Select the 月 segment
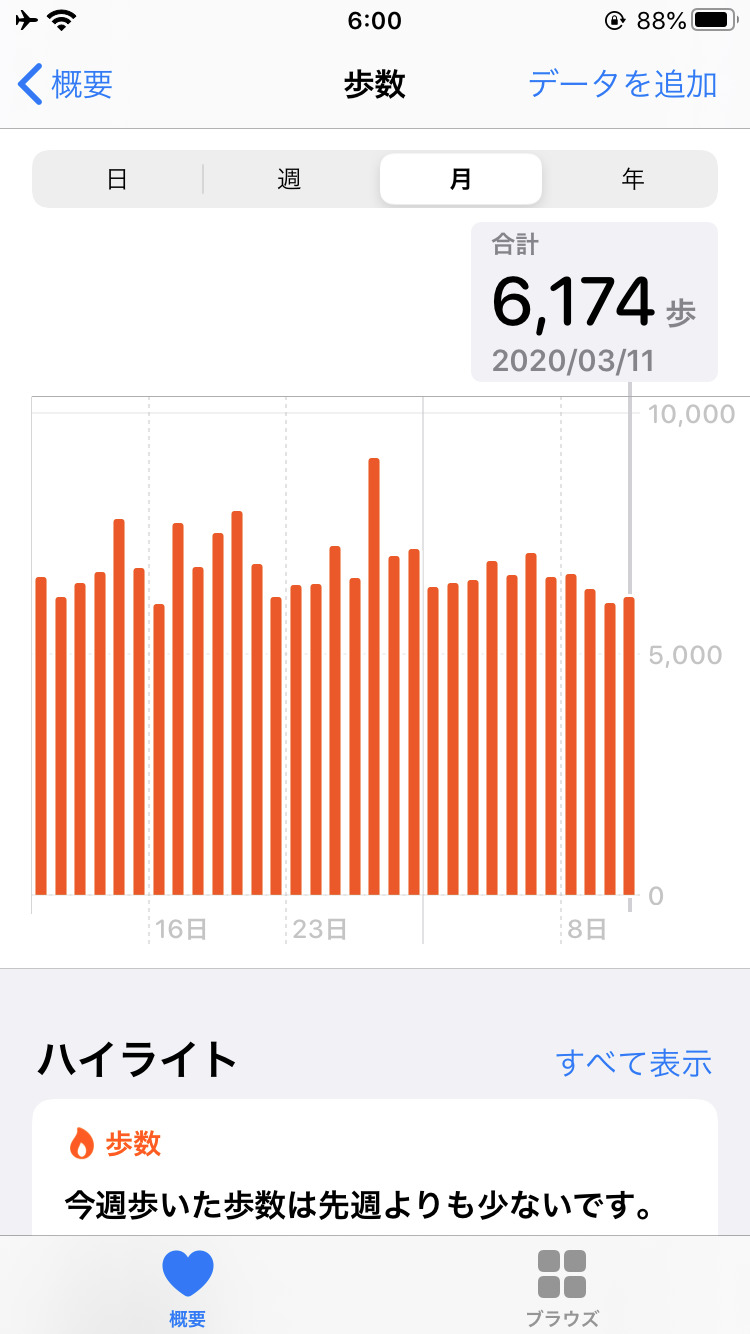 tap(461, 179)
